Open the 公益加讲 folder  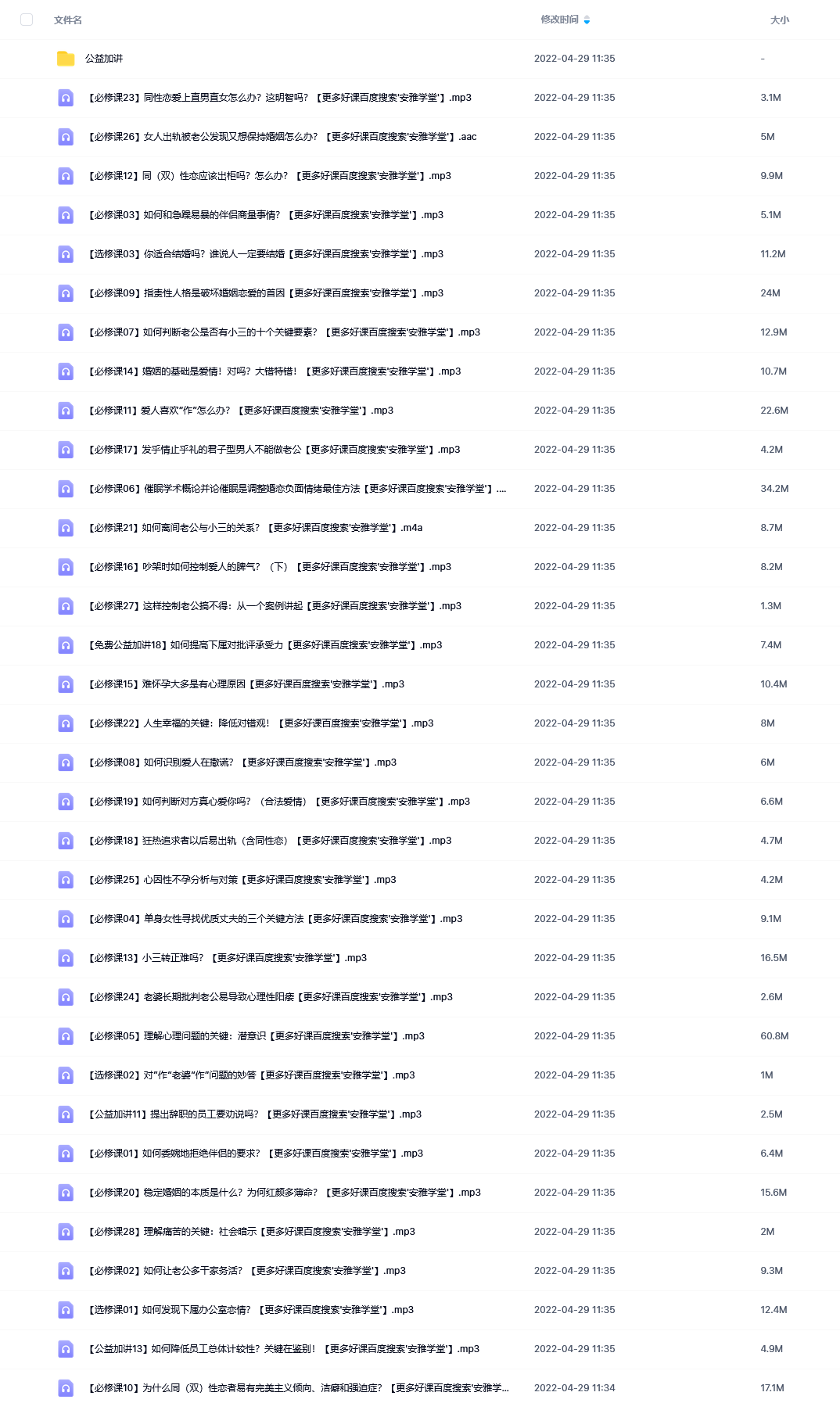pos(104,59)
